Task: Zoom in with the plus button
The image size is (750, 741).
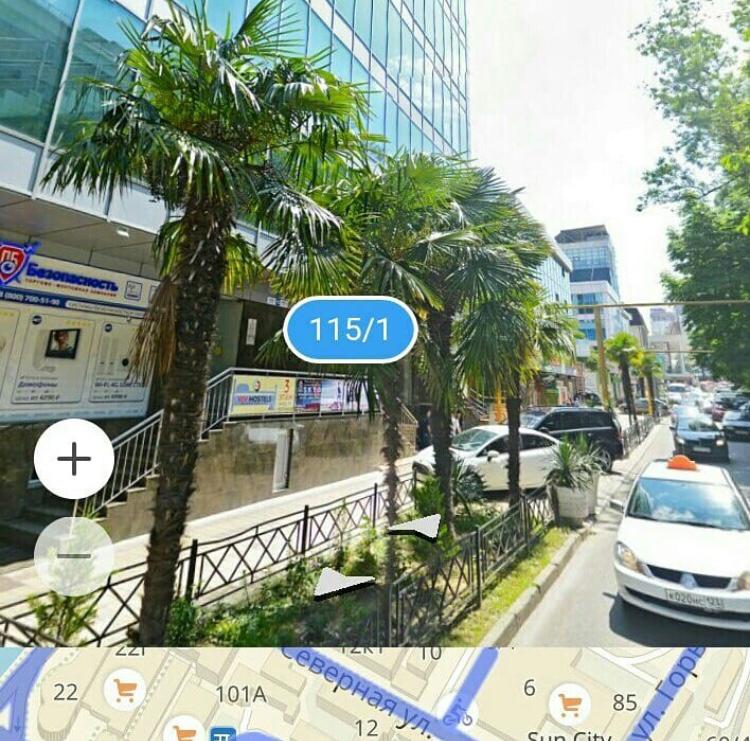Action: 74,459
